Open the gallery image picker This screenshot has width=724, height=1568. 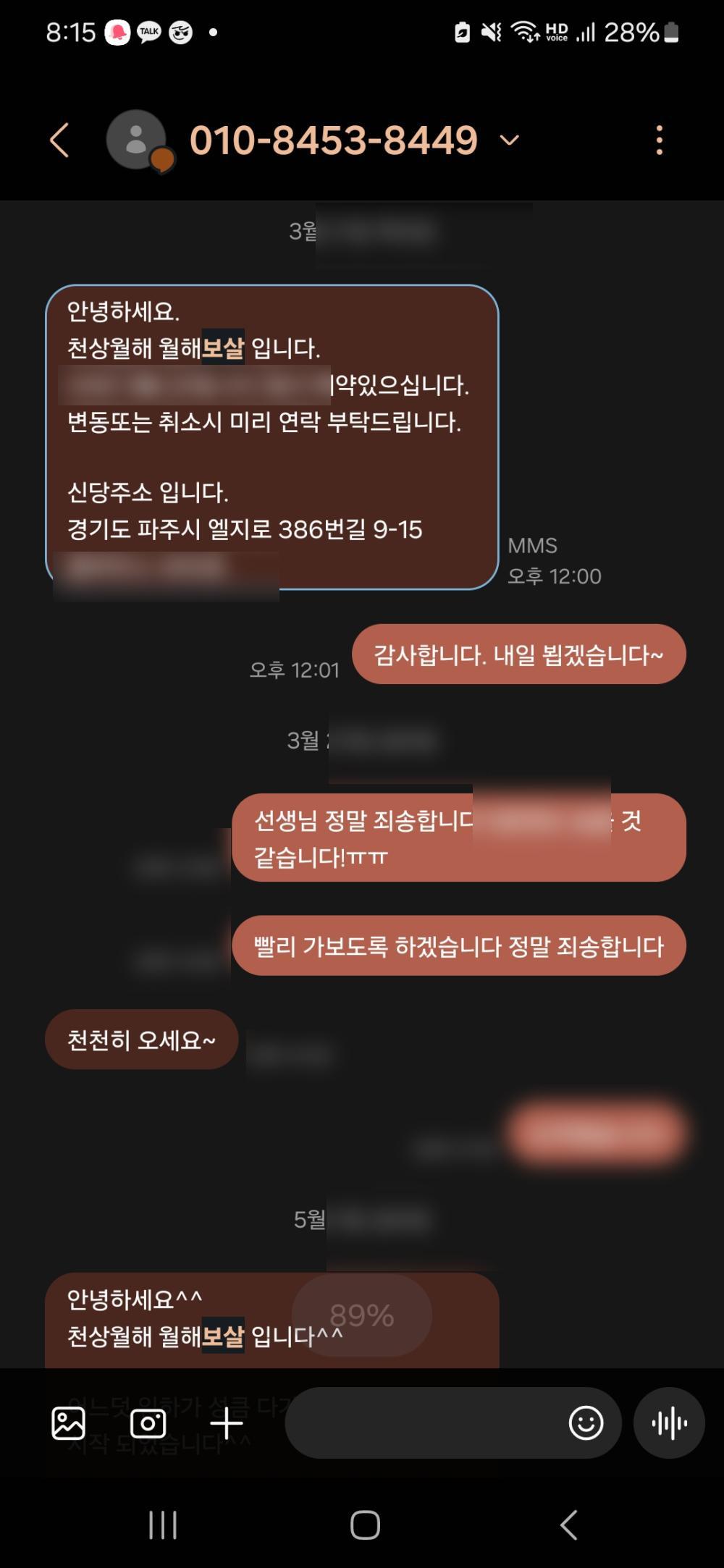(69, 1423)
